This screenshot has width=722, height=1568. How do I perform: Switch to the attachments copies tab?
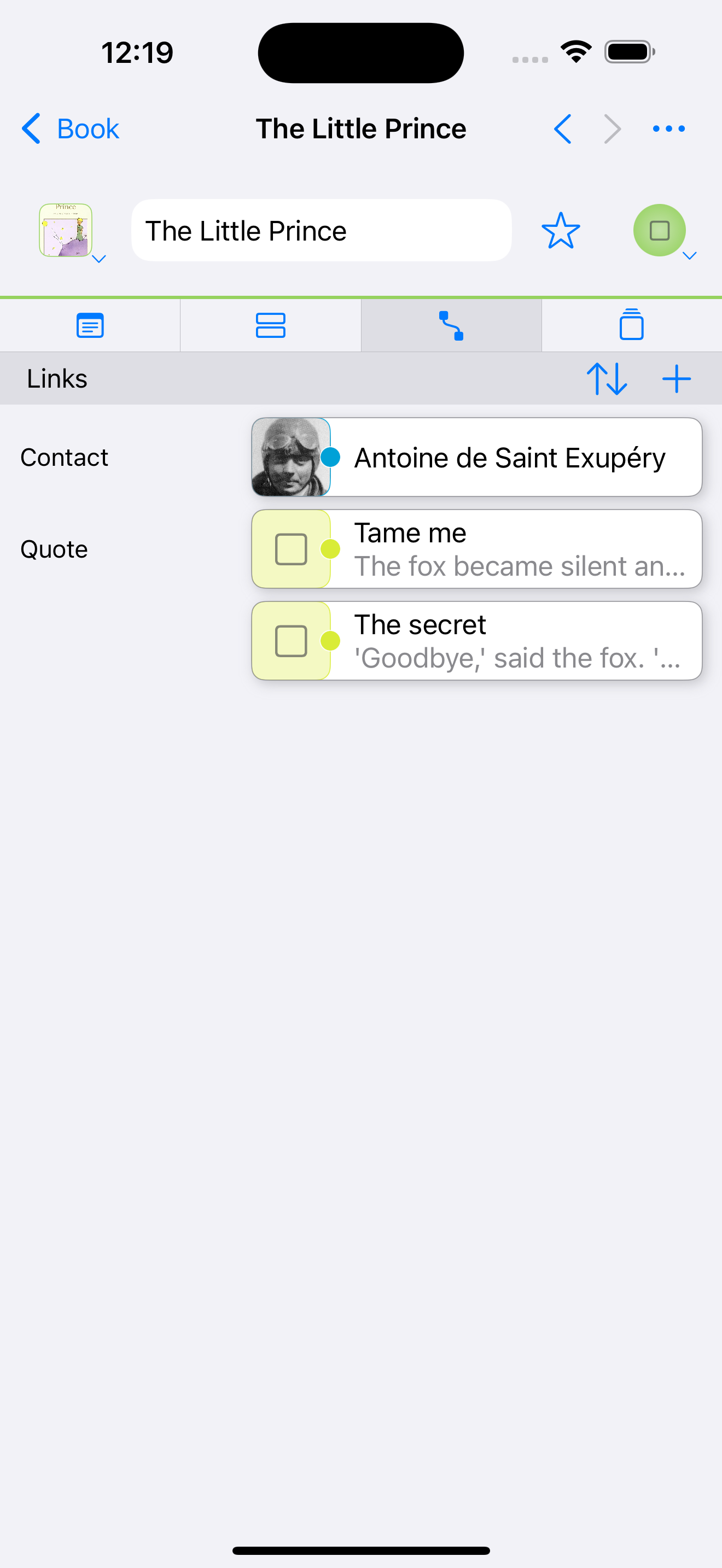click(631, 325)
